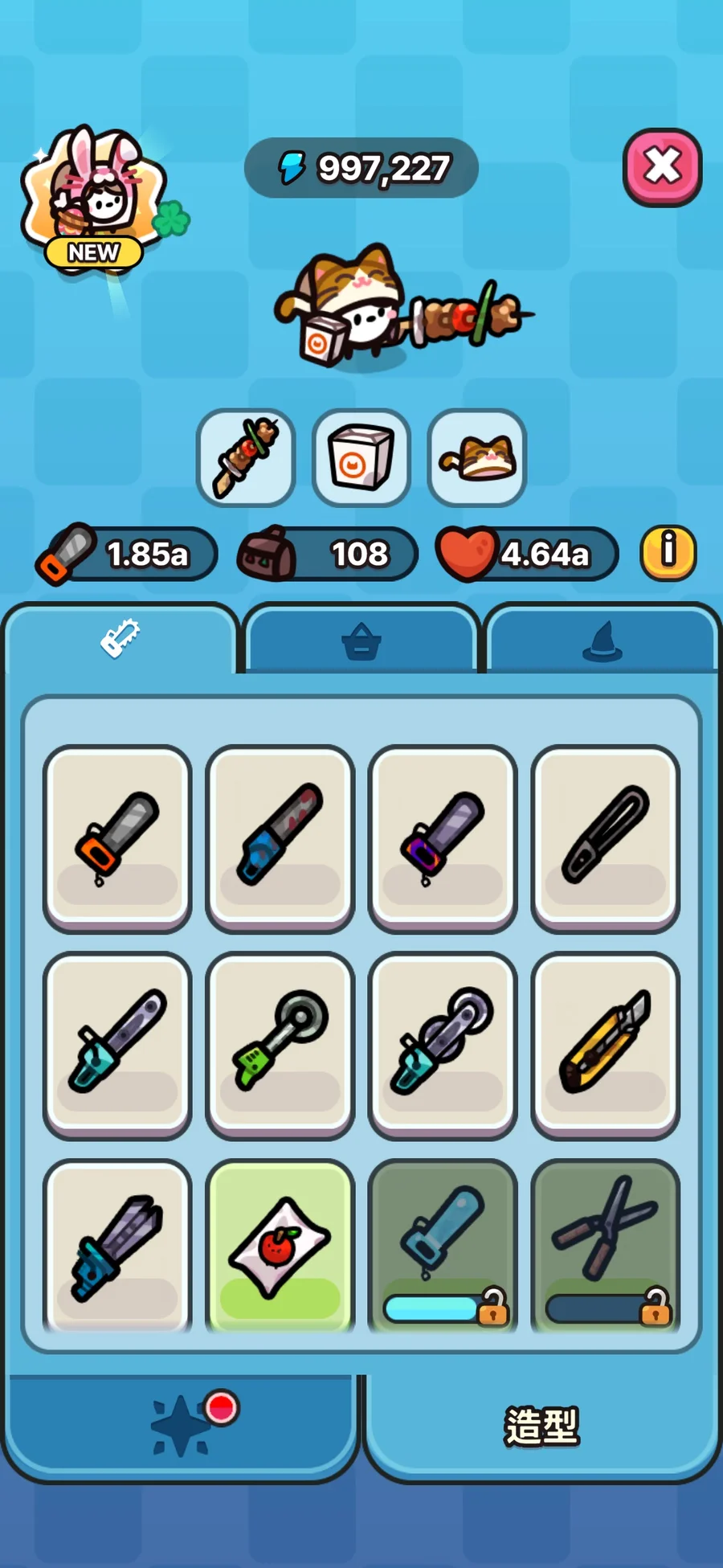This screenshot has height=1568, width=723.
Task: Select the green circular saw weapon
Action: 280,1046
